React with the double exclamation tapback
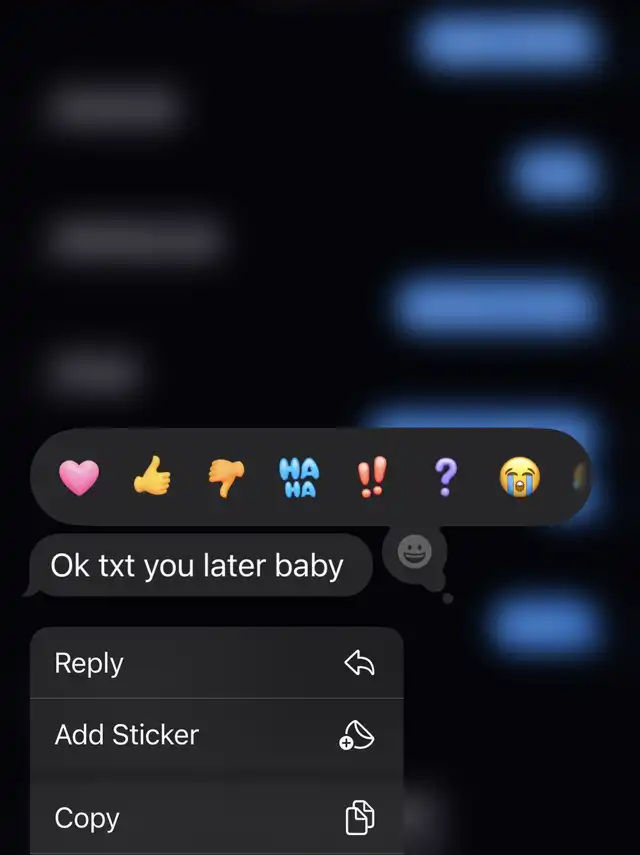 (x=371, y=477)
